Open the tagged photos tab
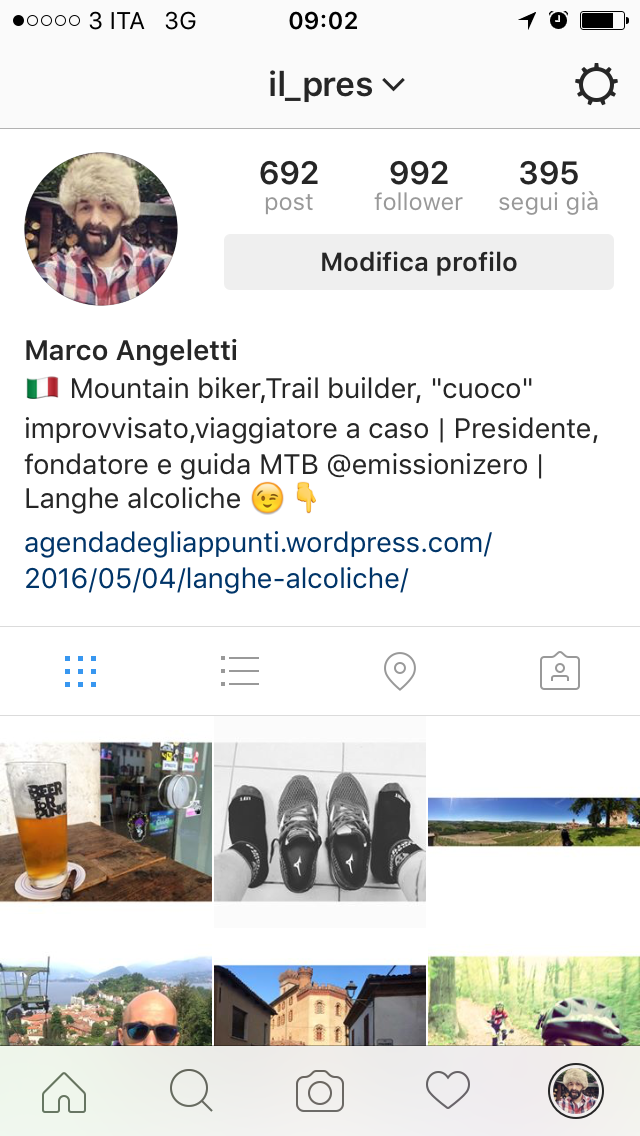640x1136 pixels. coord(560,671)
